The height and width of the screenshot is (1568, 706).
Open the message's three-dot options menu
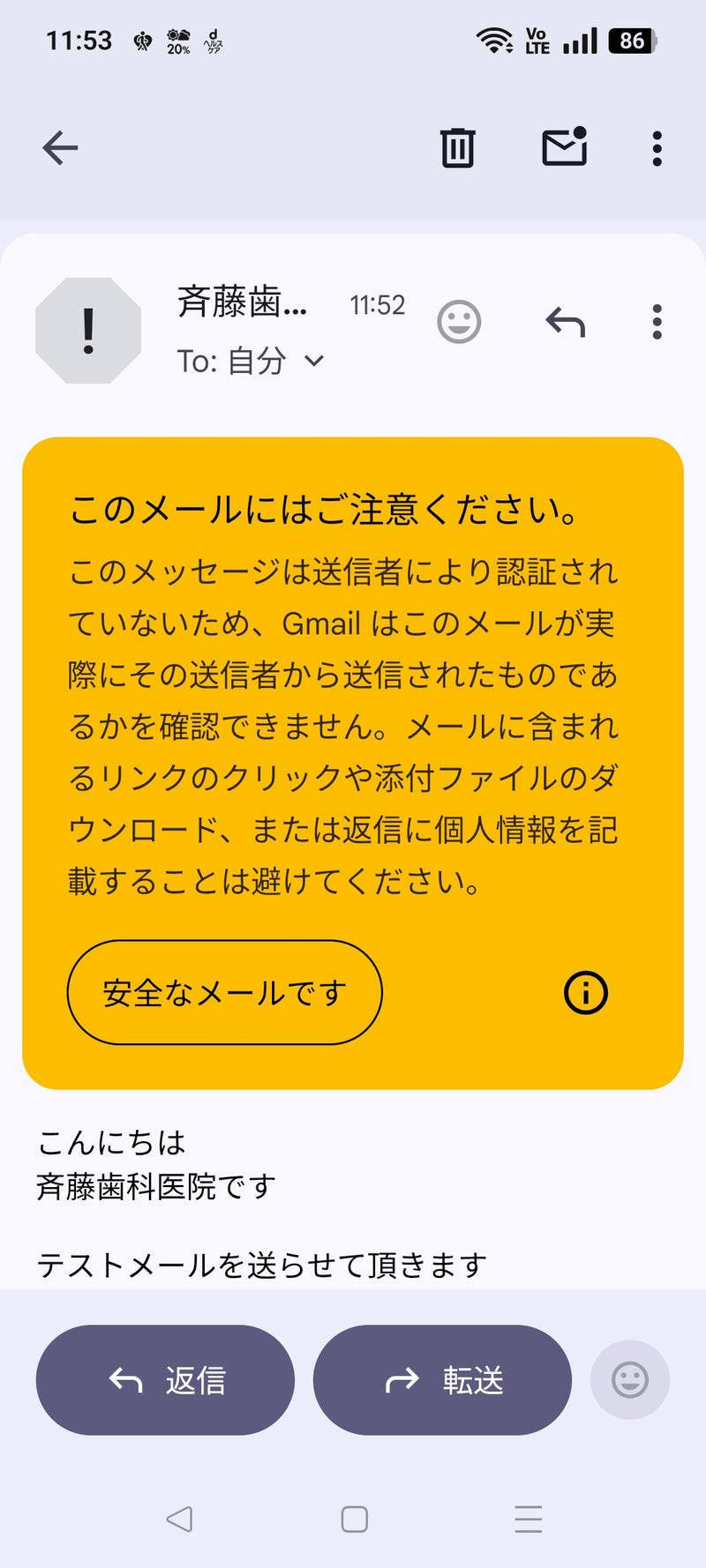click(x=657, y=322)
